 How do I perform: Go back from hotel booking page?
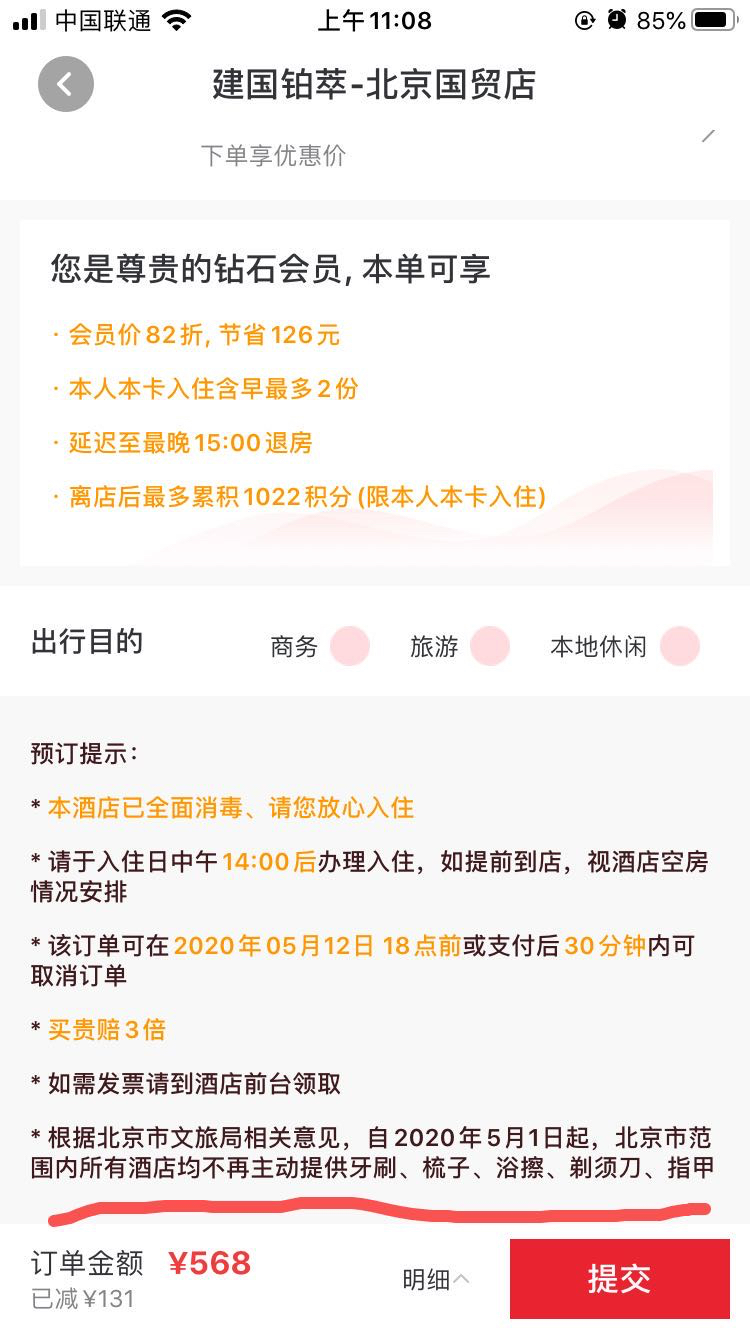66,84
